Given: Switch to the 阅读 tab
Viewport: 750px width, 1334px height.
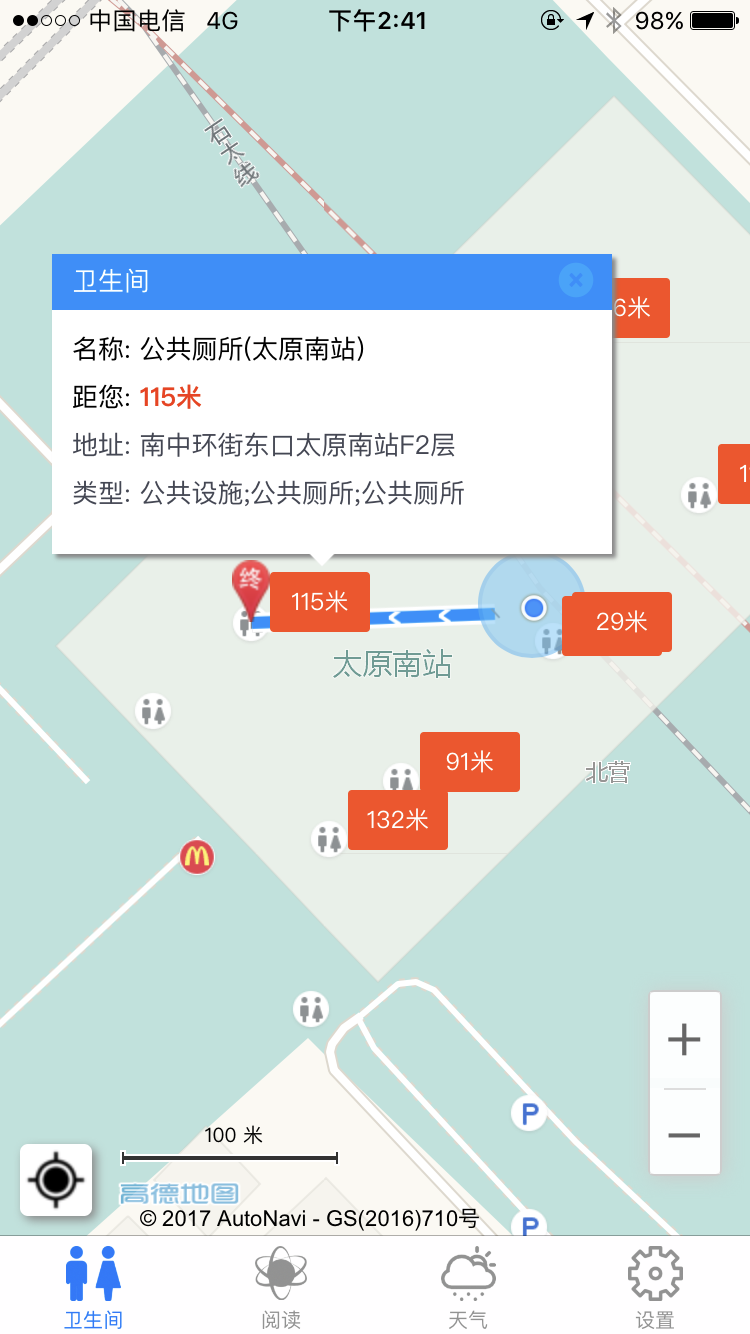Looking at the screenshot, I should pyautogui.click(x=280, y=1287).
